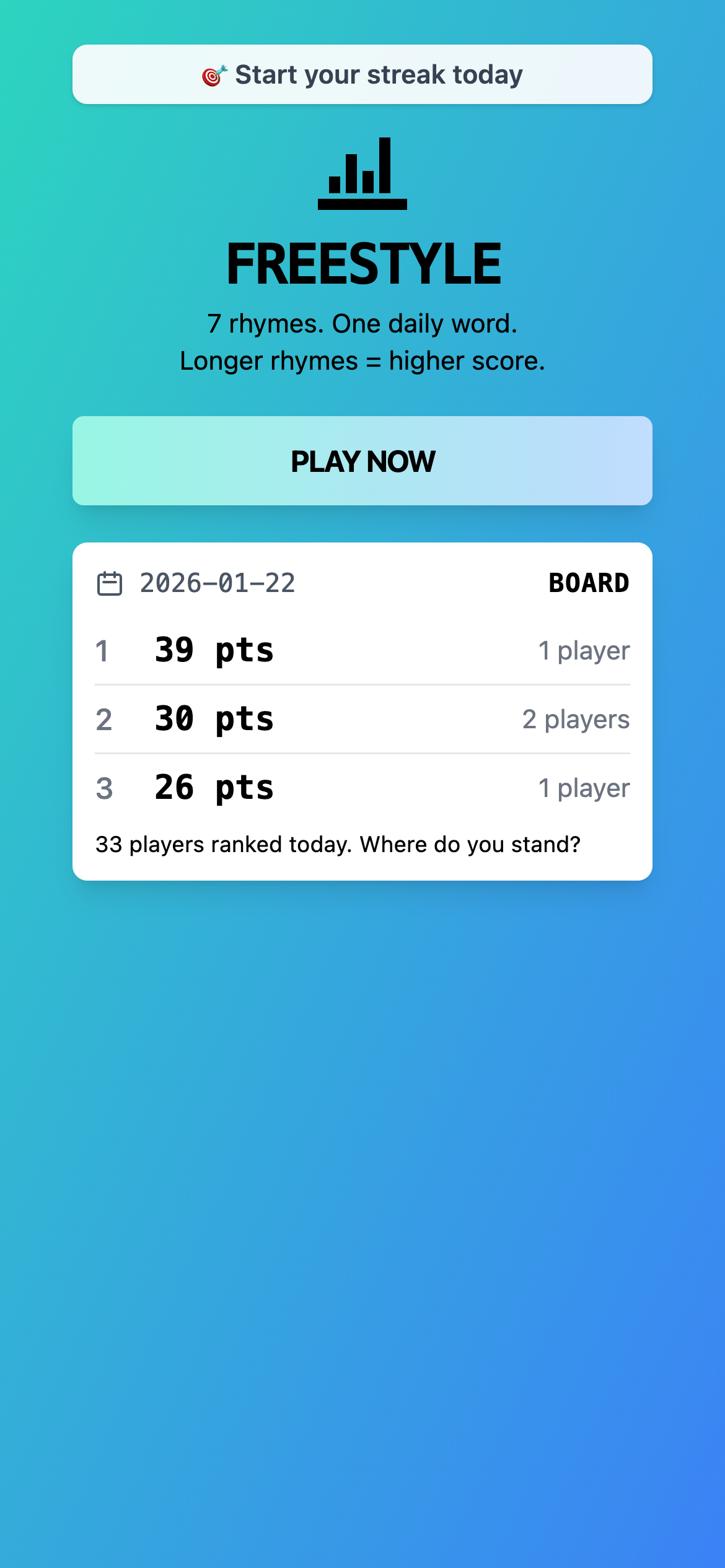The image size is (725, 1568).
Task: Tap the PLAY NOW button
Action: pos(362,461)
